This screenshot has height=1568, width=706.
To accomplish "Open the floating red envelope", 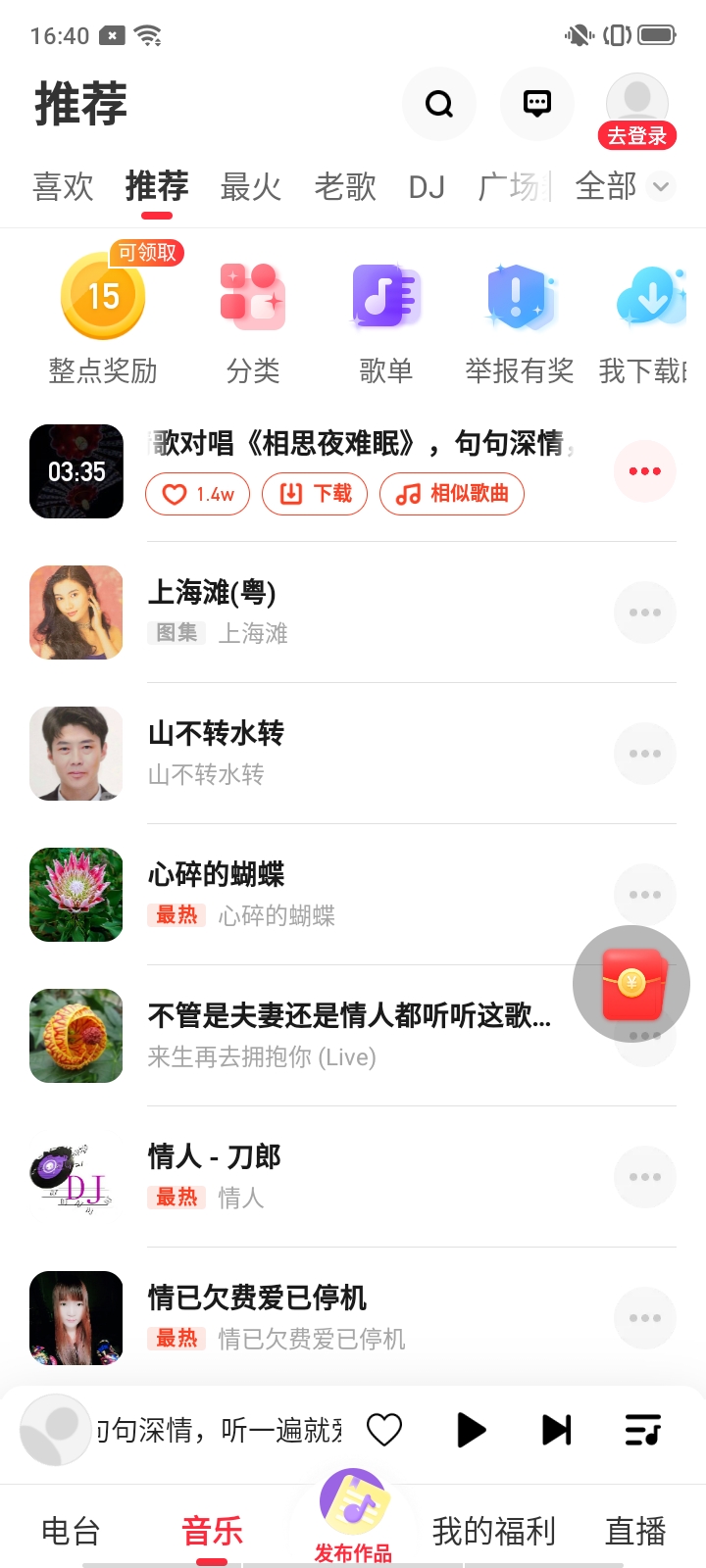I will click(631, 984).
